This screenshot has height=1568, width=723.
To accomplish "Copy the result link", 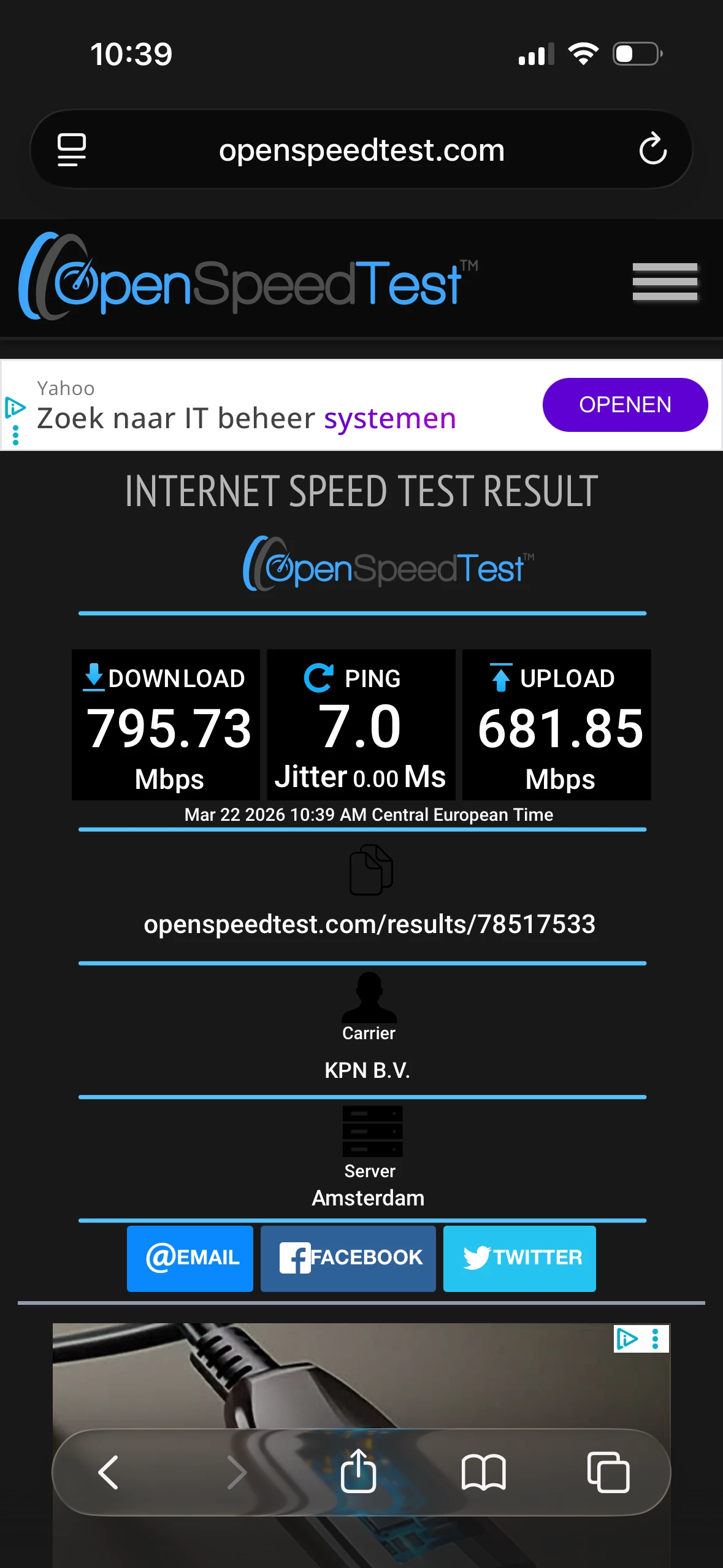I will 370,870.
